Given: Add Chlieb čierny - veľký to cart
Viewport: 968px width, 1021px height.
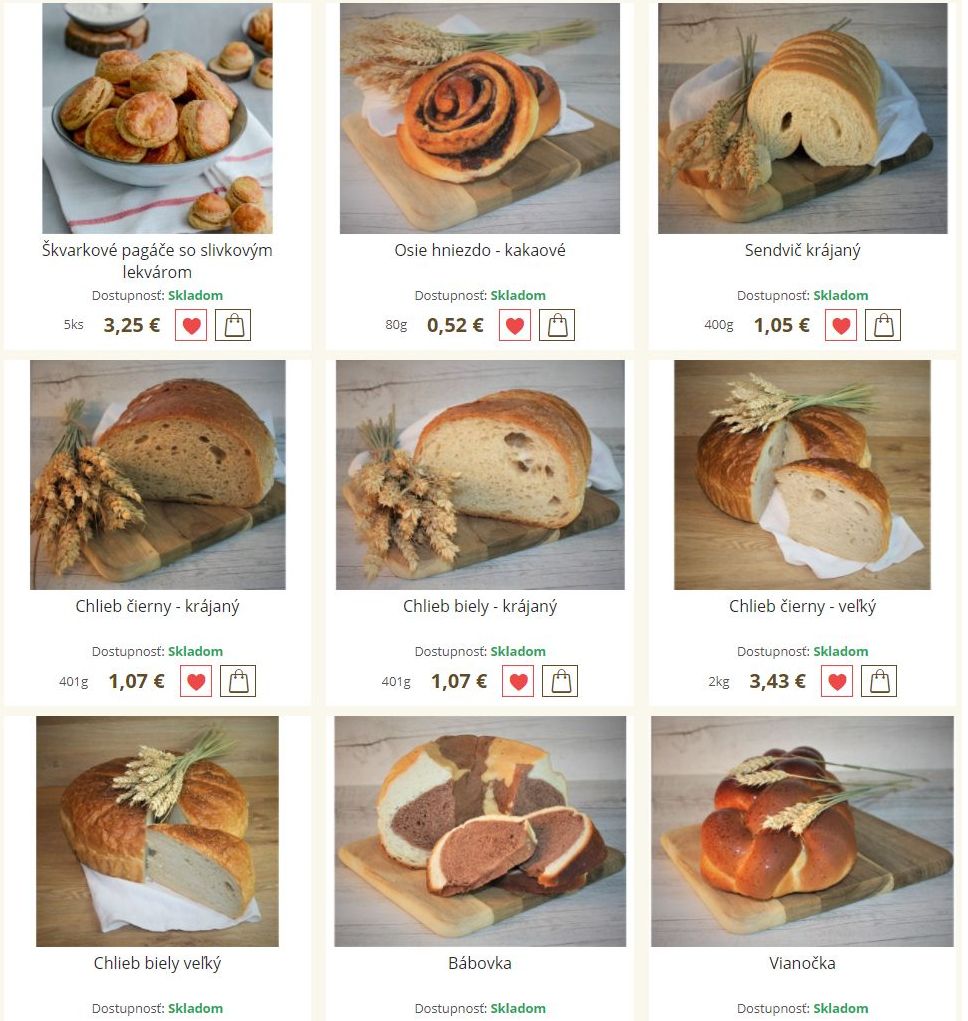Looking at the screenshot, I should [879, 681].
